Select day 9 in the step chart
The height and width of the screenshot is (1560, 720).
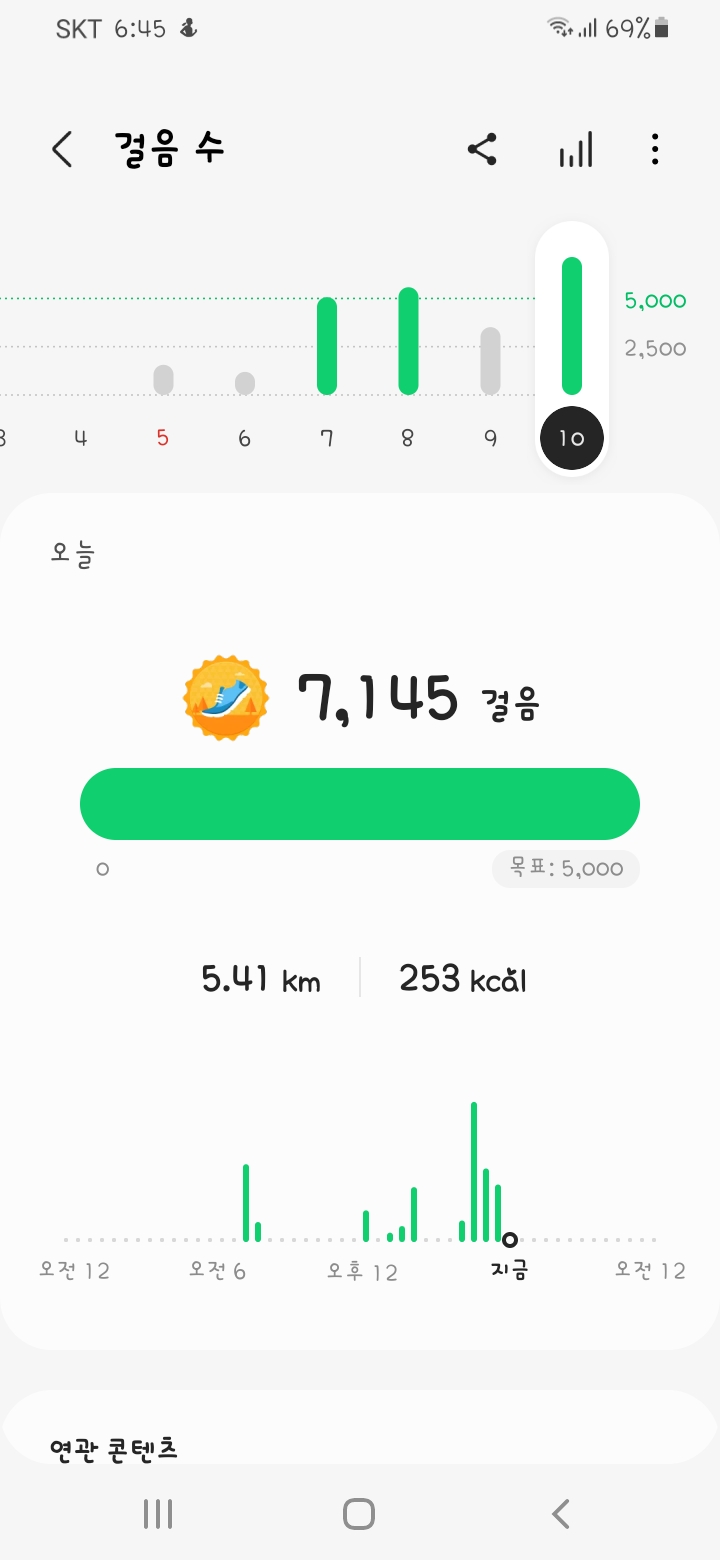[x=490, y=362]
